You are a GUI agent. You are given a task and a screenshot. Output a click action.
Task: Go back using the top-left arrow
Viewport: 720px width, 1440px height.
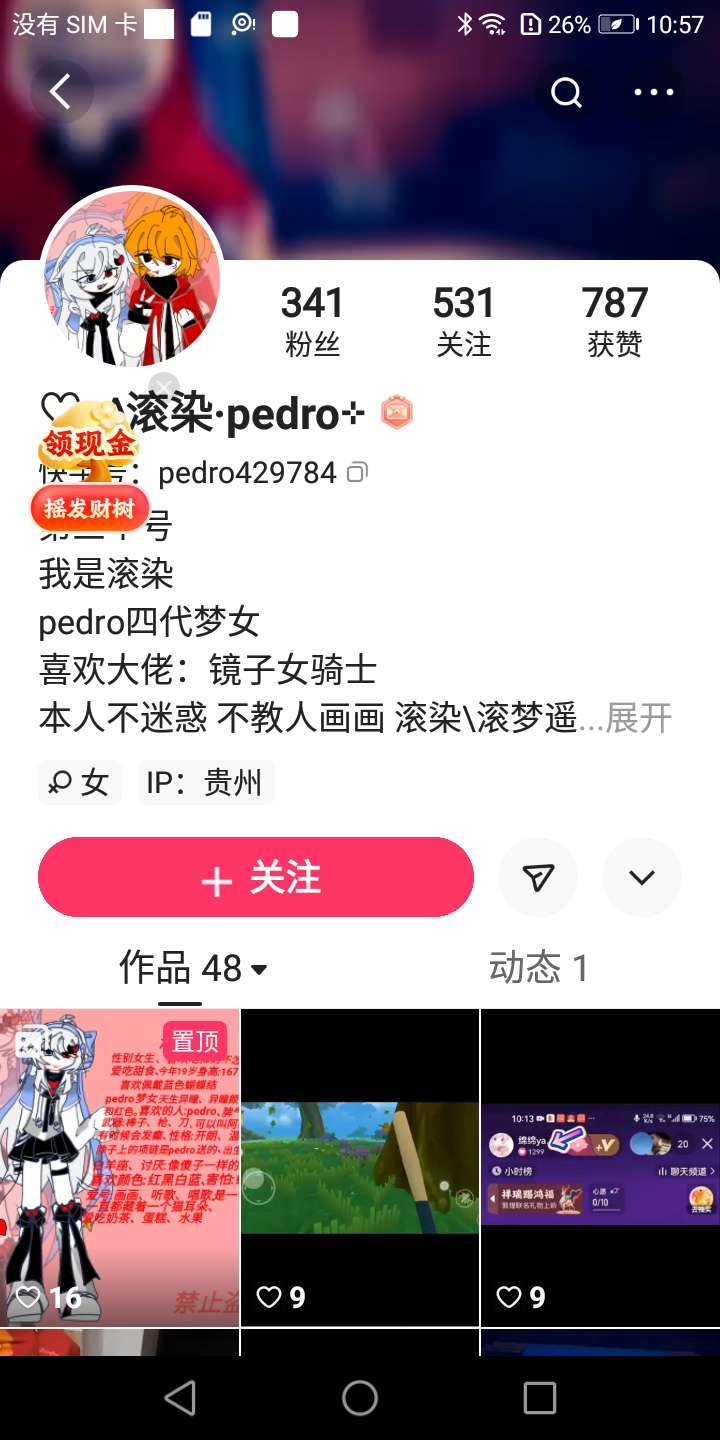click(x=61, y=92)
